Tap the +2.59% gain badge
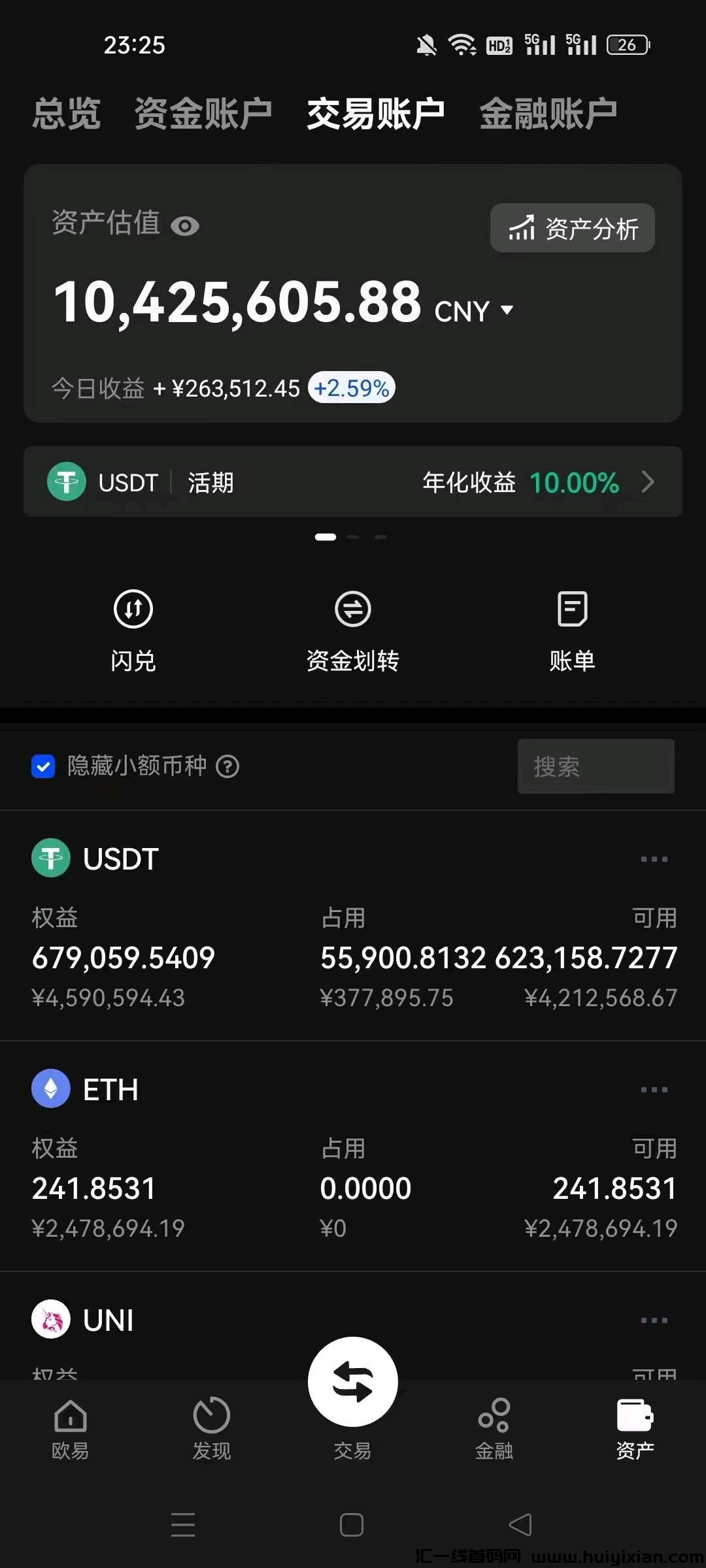706x1568 pixels. tap(352, 387)
